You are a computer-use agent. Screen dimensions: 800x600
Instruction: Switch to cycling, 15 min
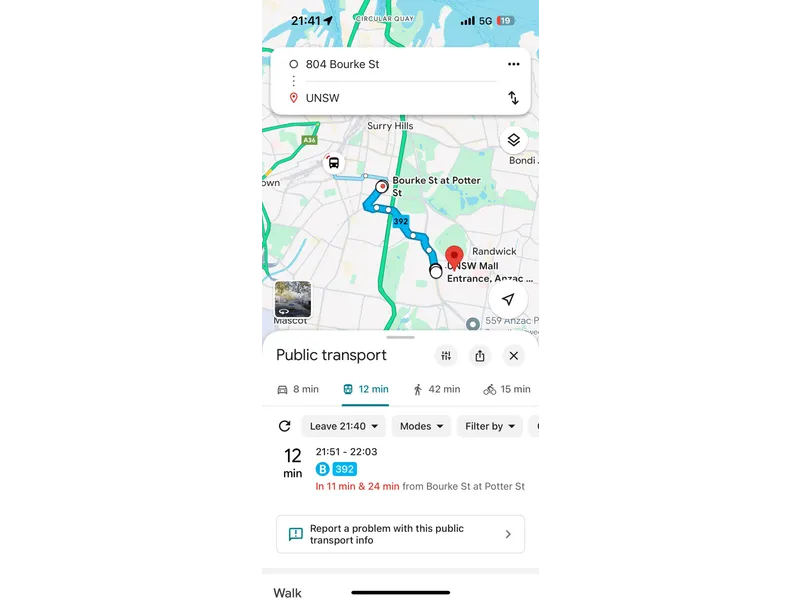pyautogui.click(x=506, y=389)
